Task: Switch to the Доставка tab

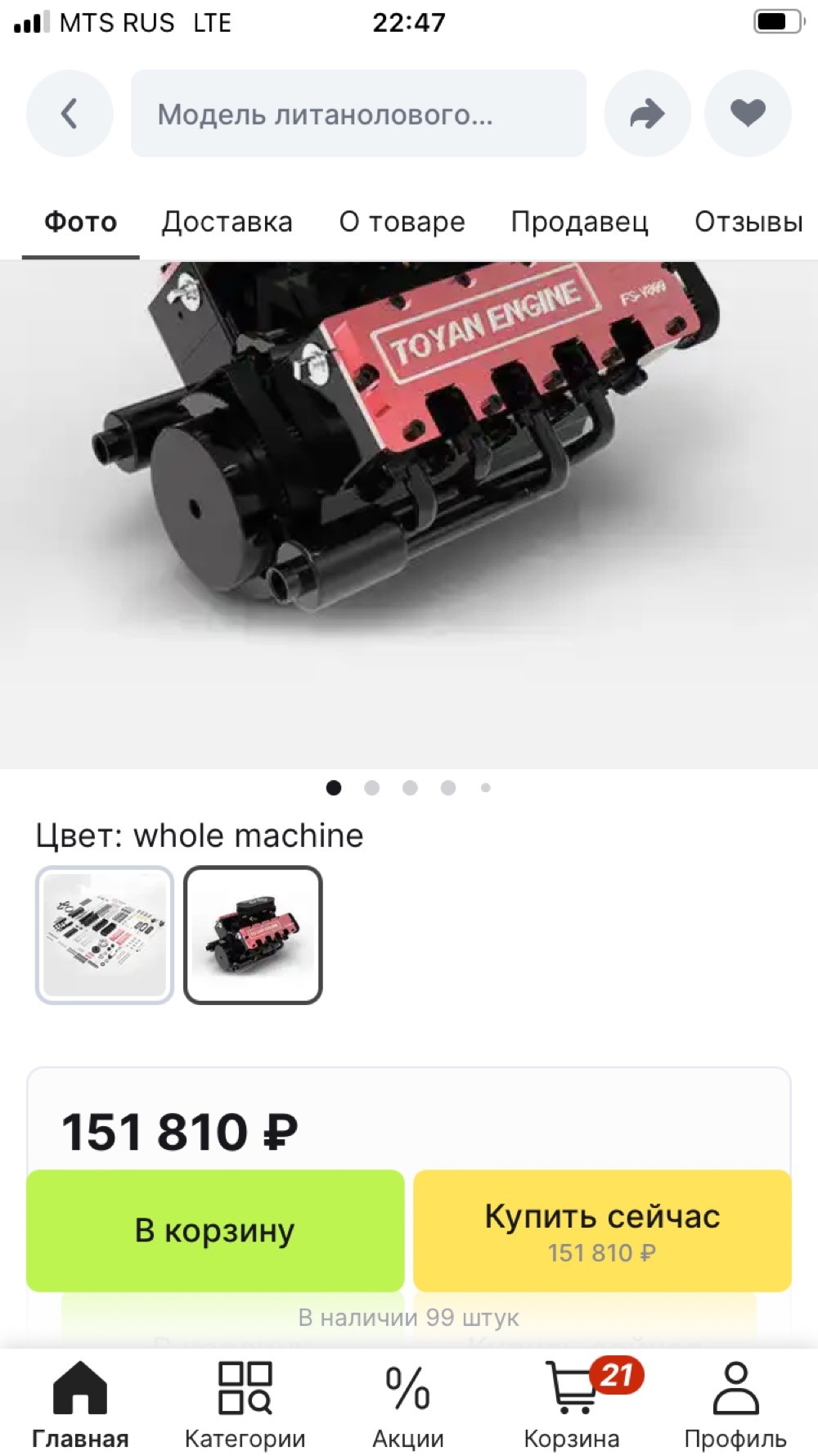Action: (x=227, y=222)
